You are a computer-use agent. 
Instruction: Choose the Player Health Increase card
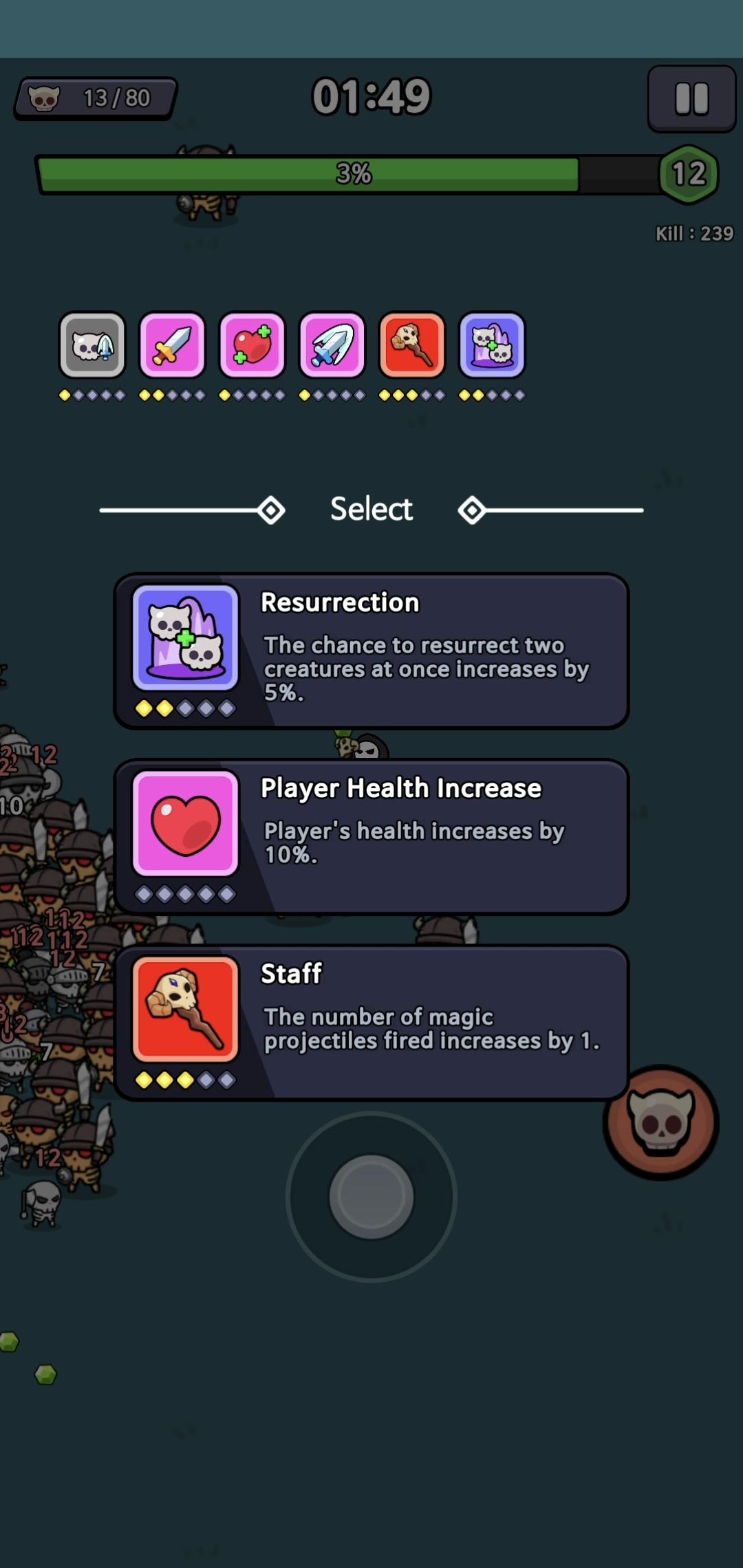coord(371,837)
